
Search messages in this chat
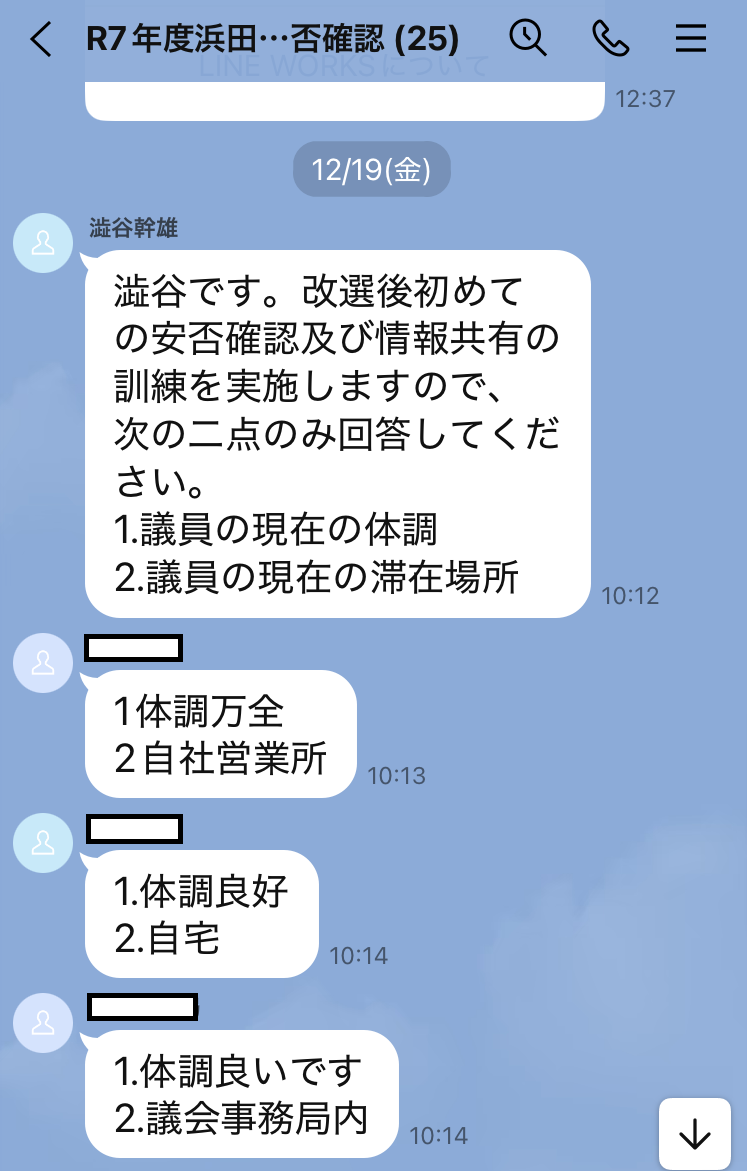click(528, 39)
